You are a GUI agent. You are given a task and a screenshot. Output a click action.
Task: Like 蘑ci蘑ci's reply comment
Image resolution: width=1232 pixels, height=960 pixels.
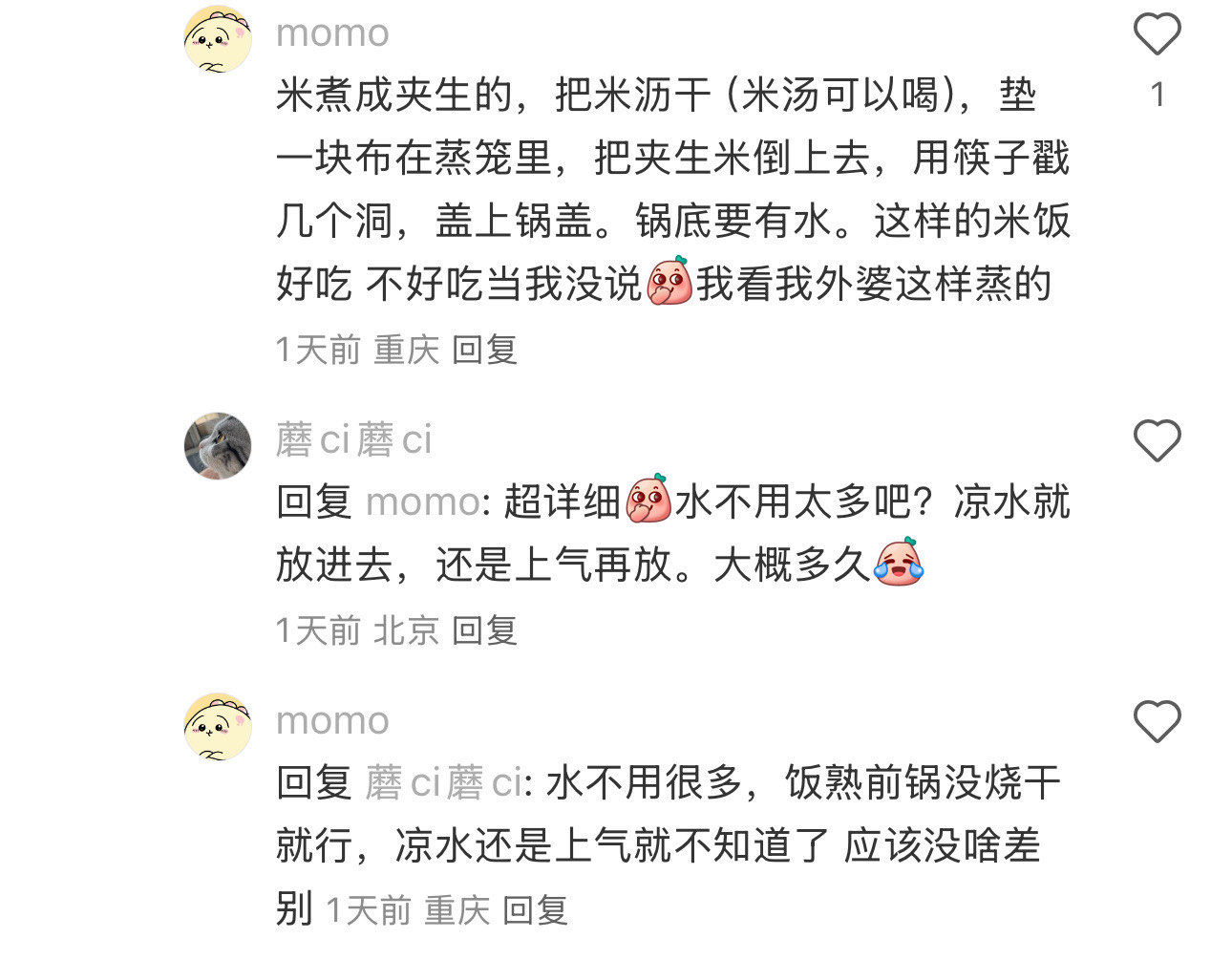pyautogui.click(x=1157, y=441)
